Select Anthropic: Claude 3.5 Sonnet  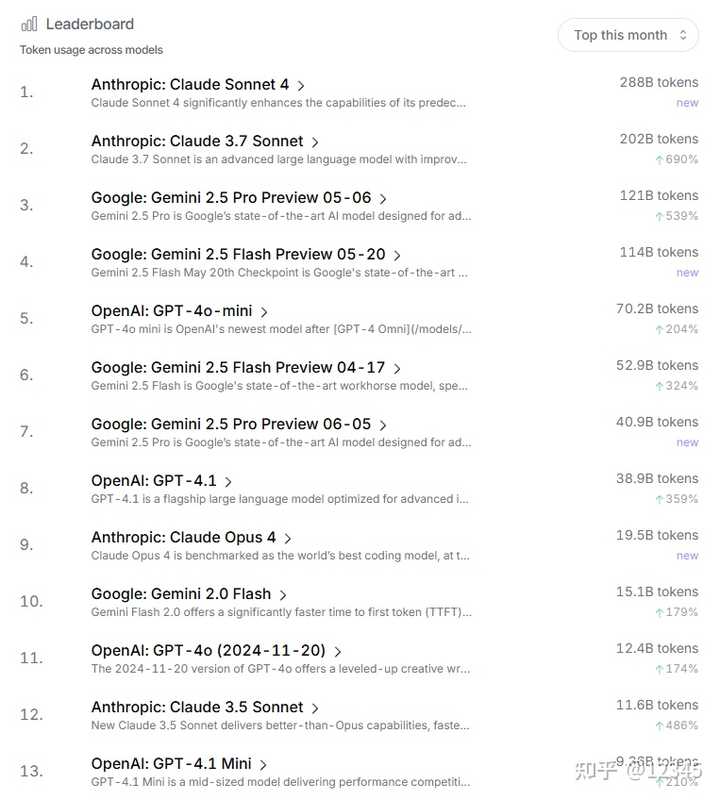197,707
